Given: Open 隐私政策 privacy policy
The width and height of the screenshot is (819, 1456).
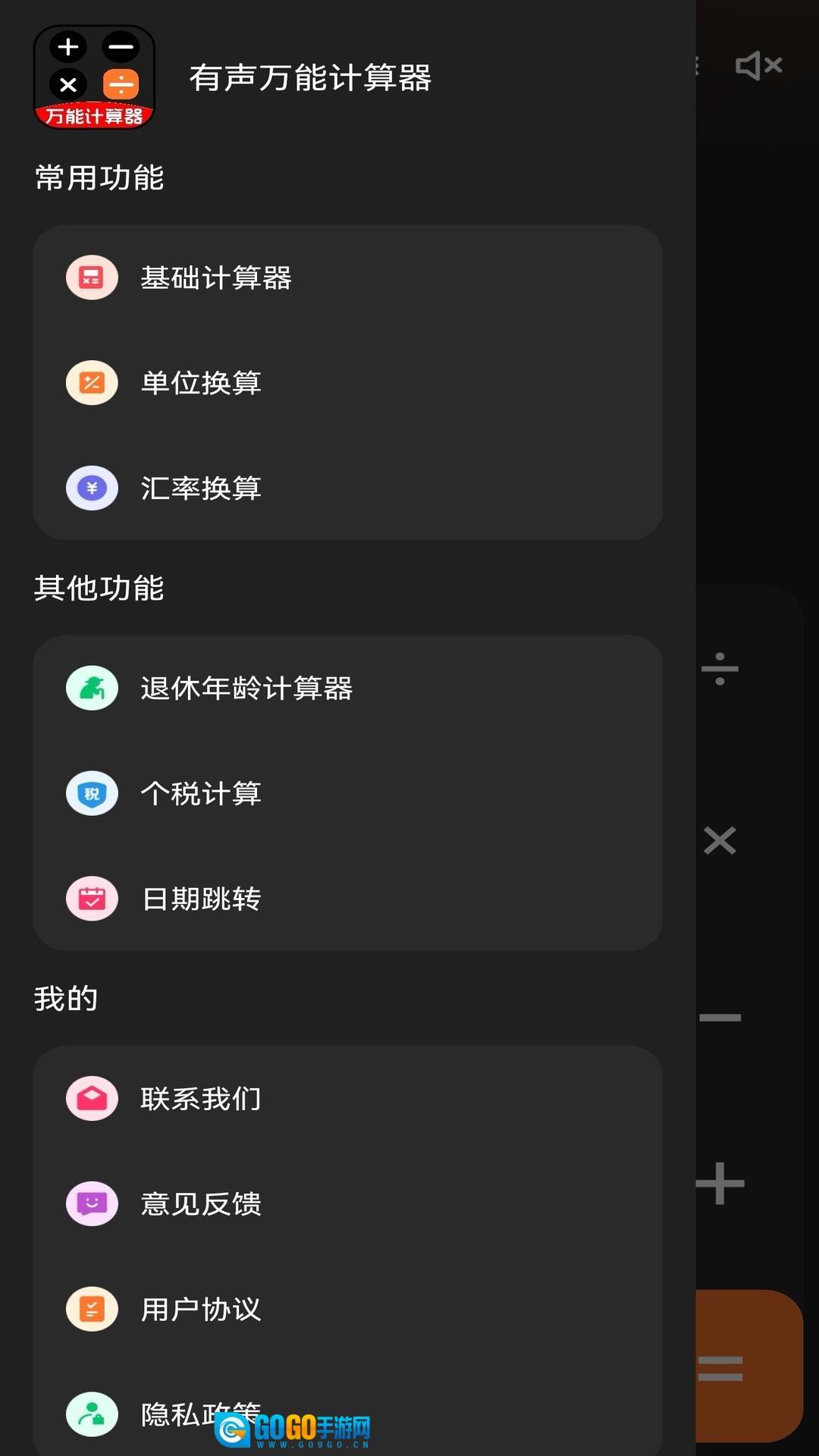Looking at the screenshot, I should (174, 1414).
